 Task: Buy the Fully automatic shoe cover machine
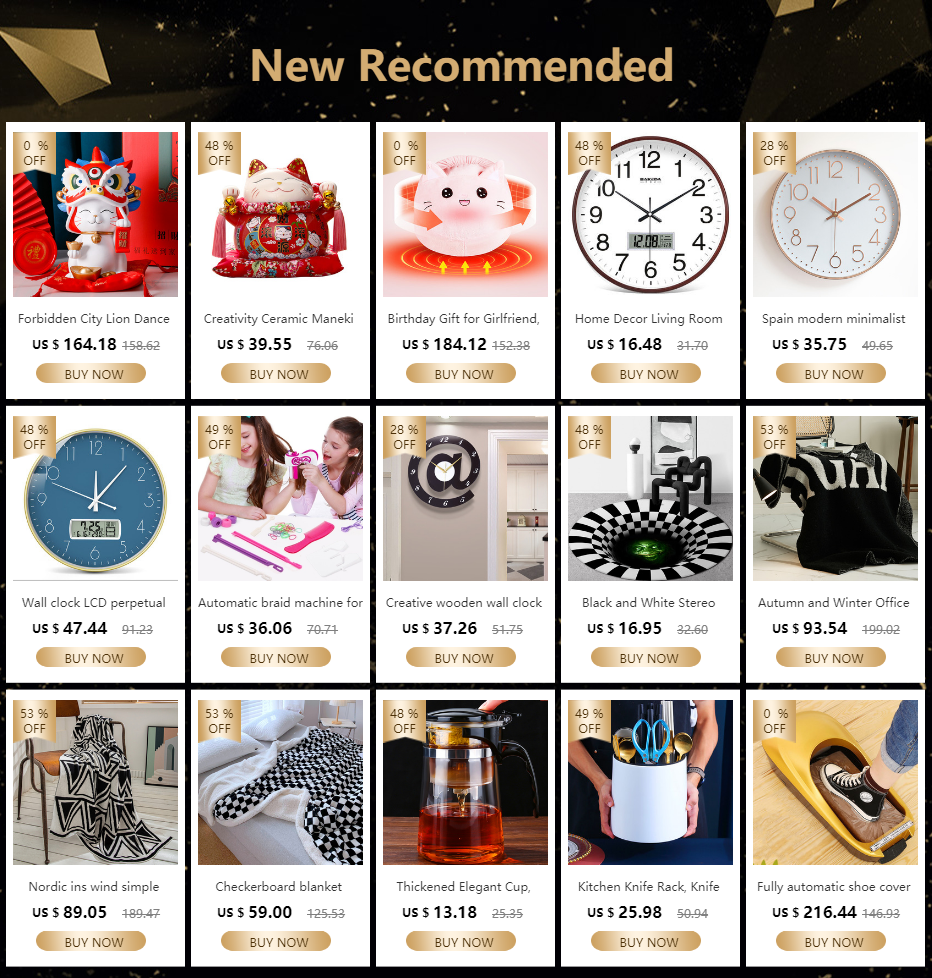(835, 942)
